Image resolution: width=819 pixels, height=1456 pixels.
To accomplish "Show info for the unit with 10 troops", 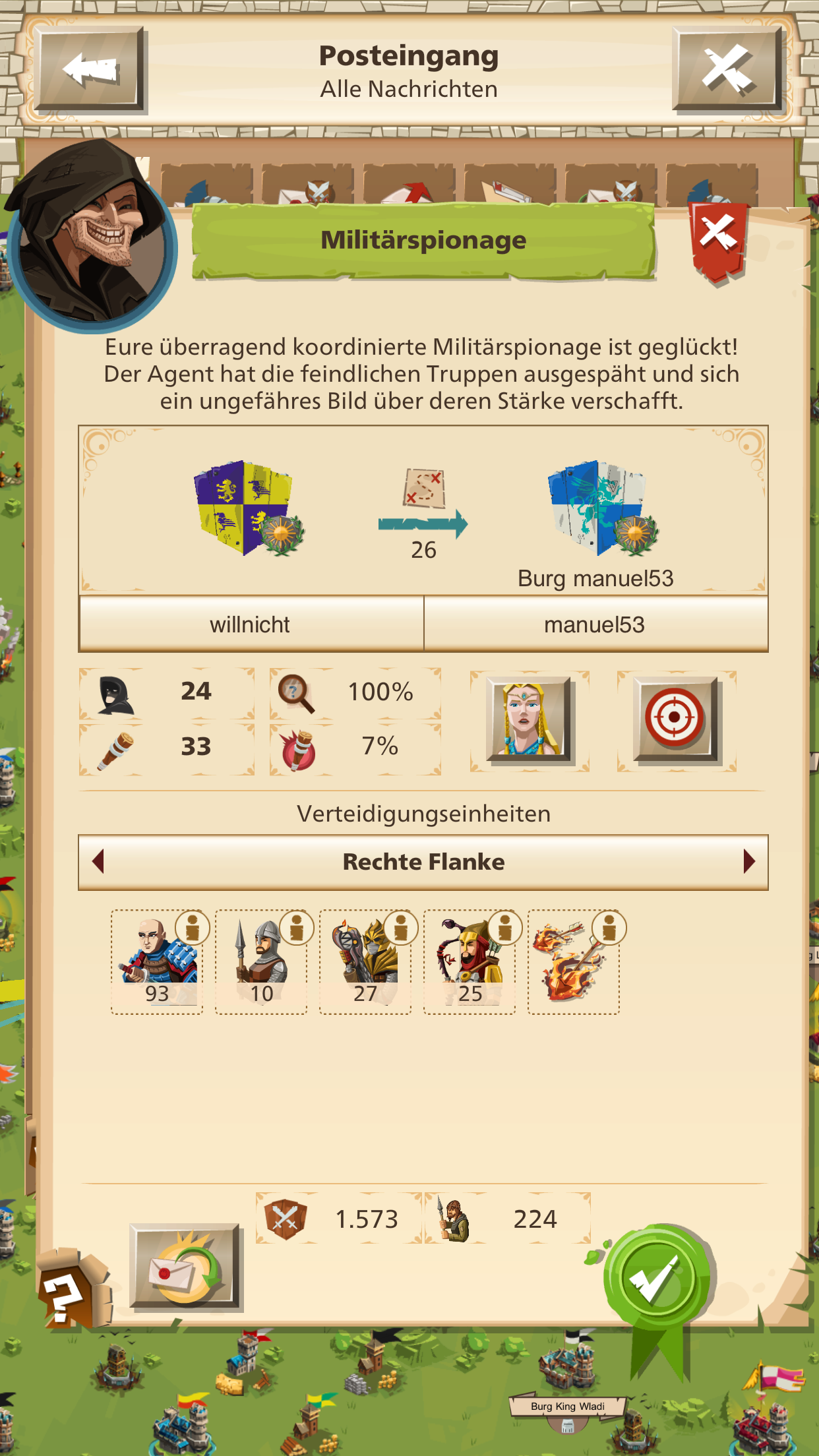I will point(297,928).
